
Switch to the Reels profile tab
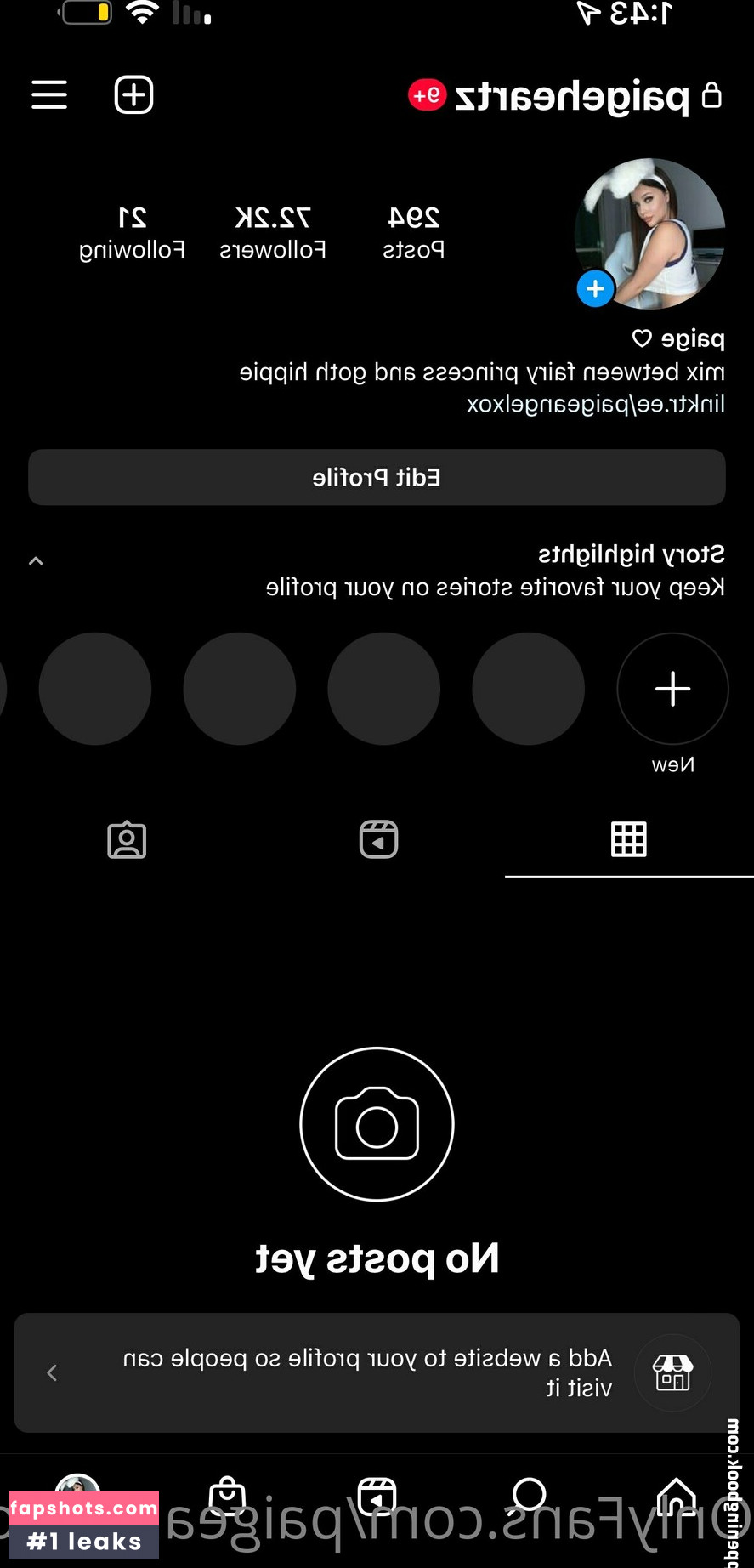(378, 840)
